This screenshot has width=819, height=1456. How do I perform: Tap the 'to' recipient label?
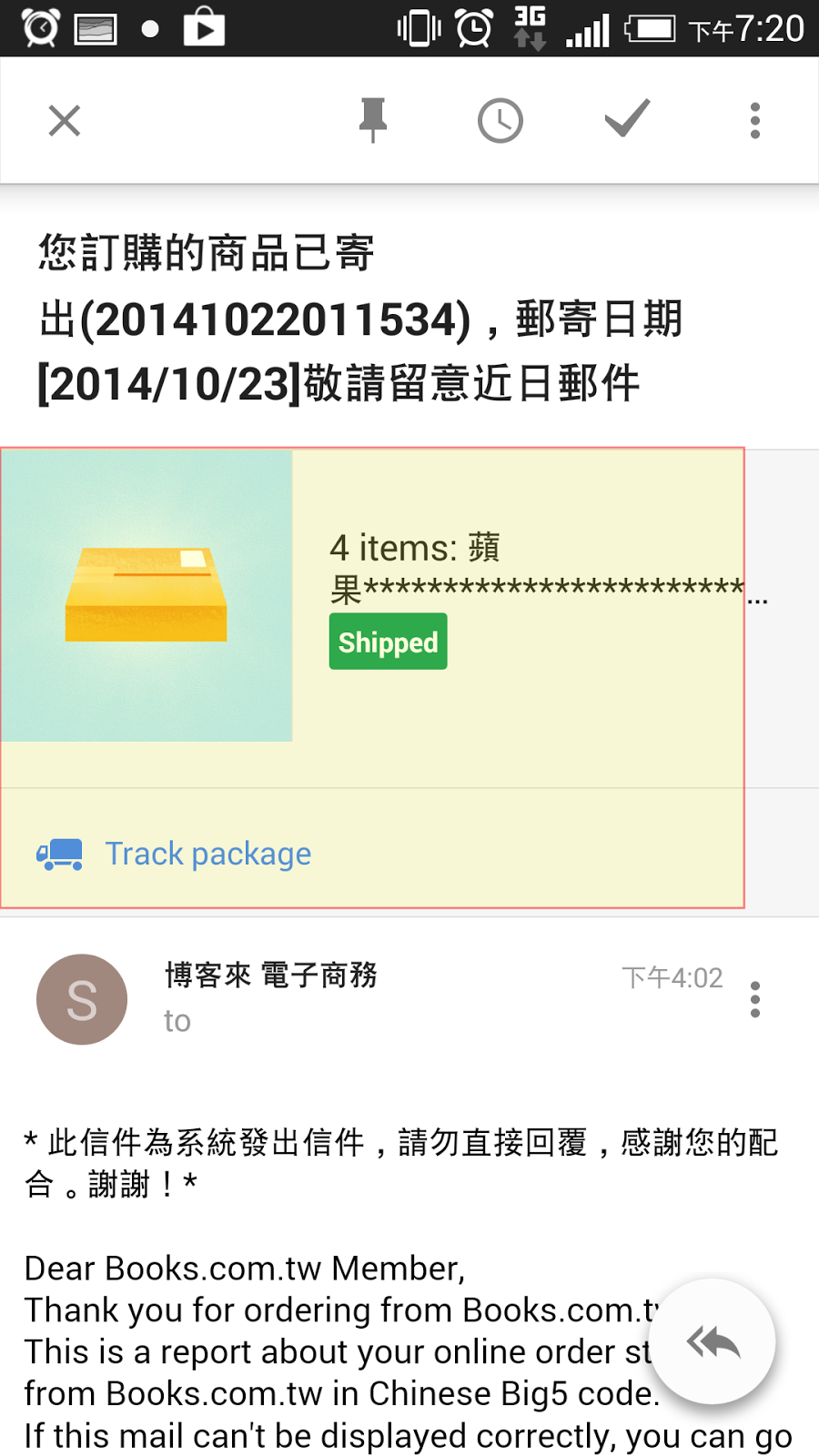(x=177, y=1021)
